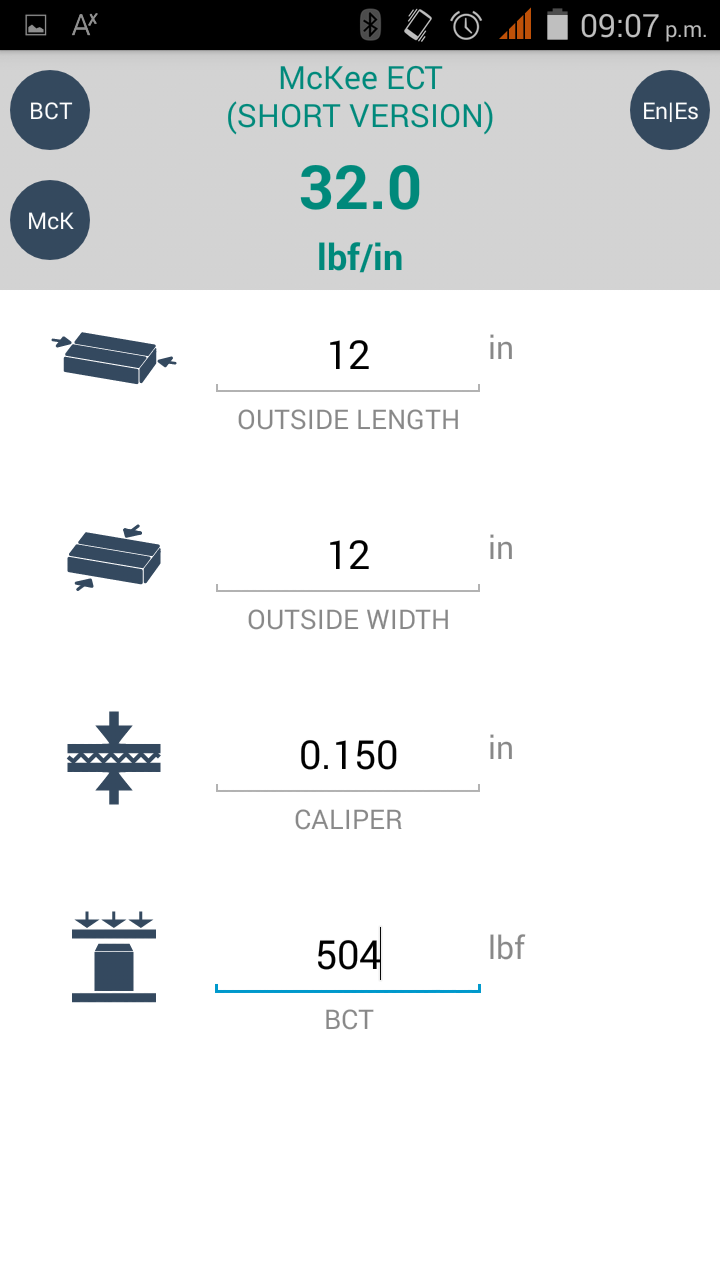
Task: Edit the Outside Length field
Action: 348,357
